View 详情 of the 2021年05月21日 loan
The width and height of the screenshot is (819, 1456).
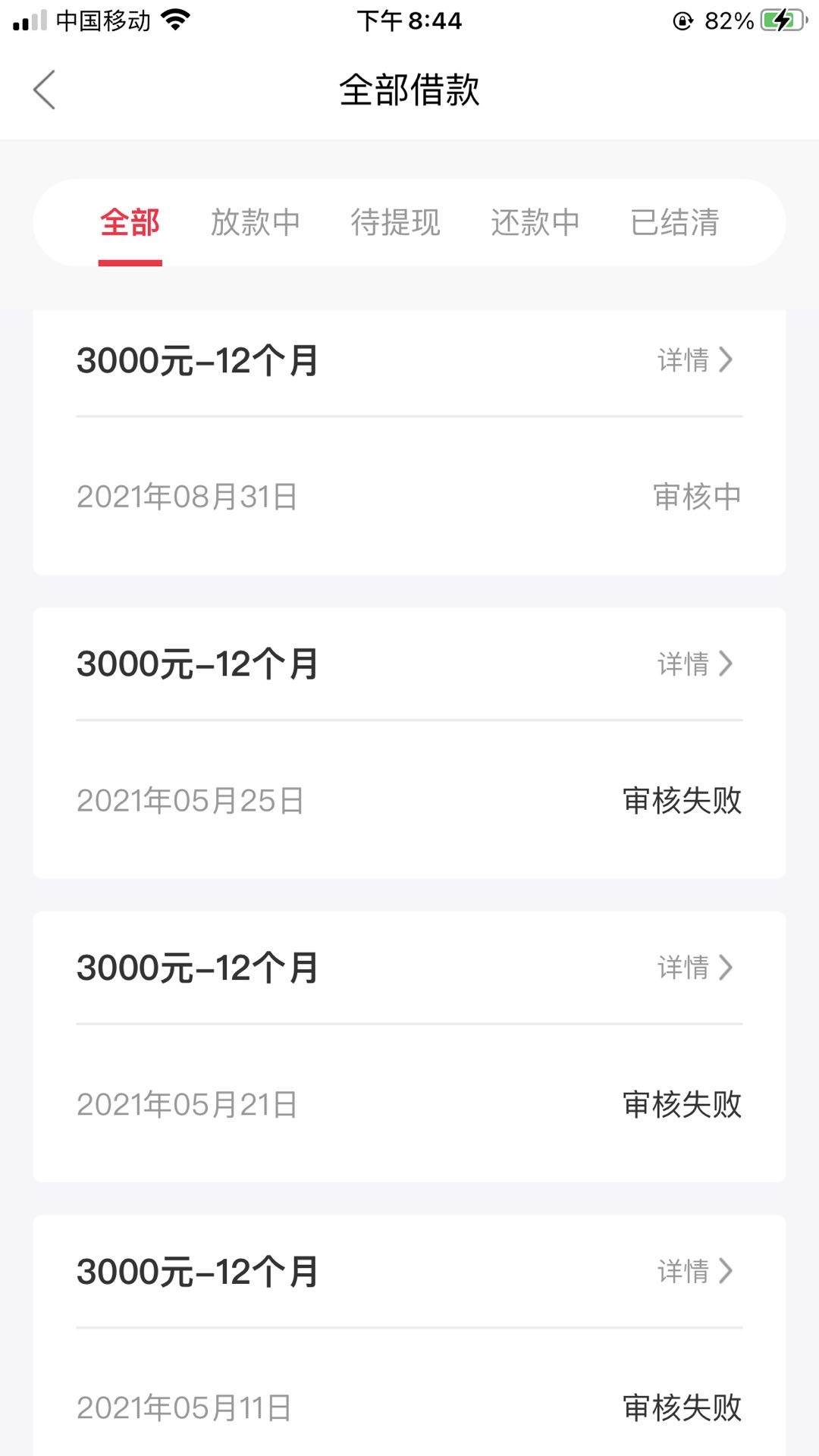[695, 967]
